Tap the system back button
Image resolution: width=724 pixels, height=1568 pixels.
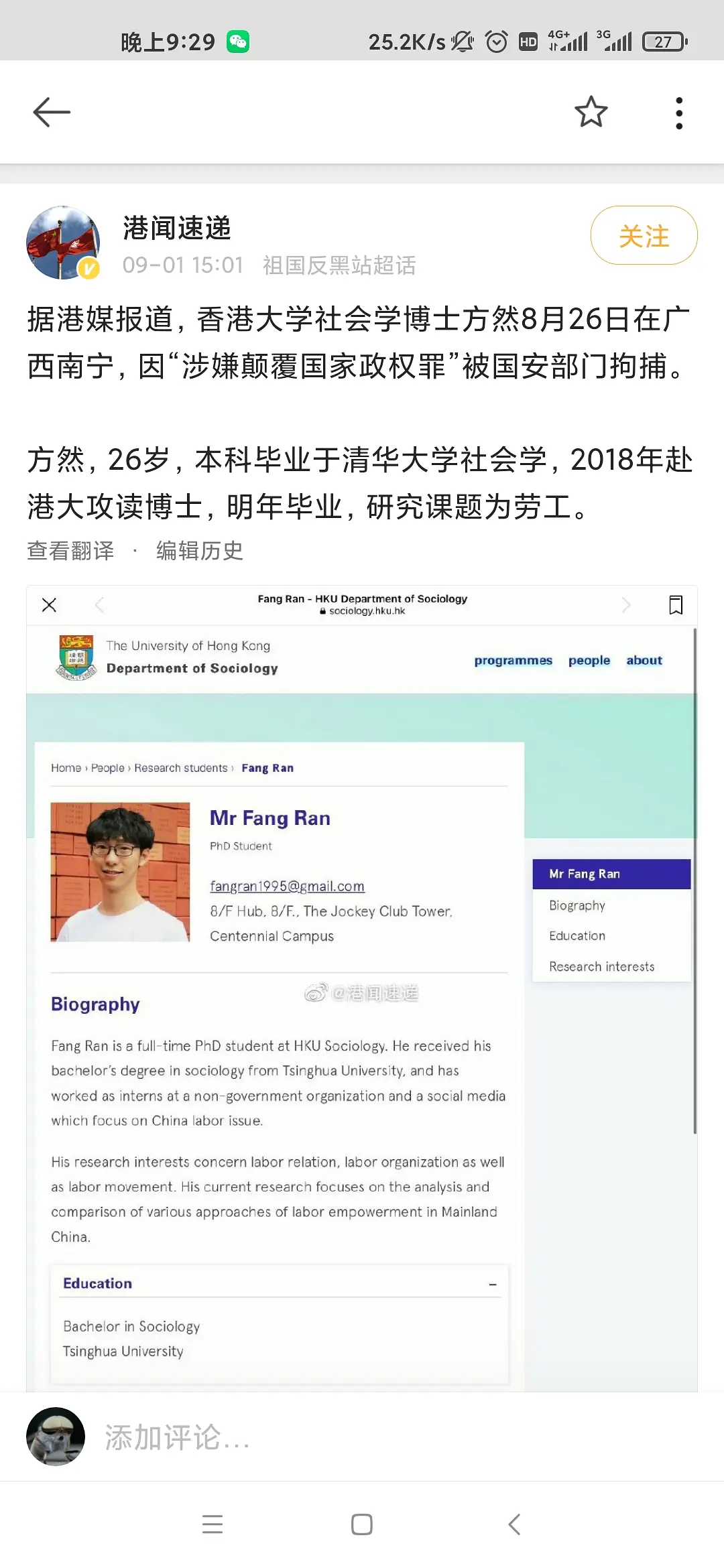click(514, 1524)
